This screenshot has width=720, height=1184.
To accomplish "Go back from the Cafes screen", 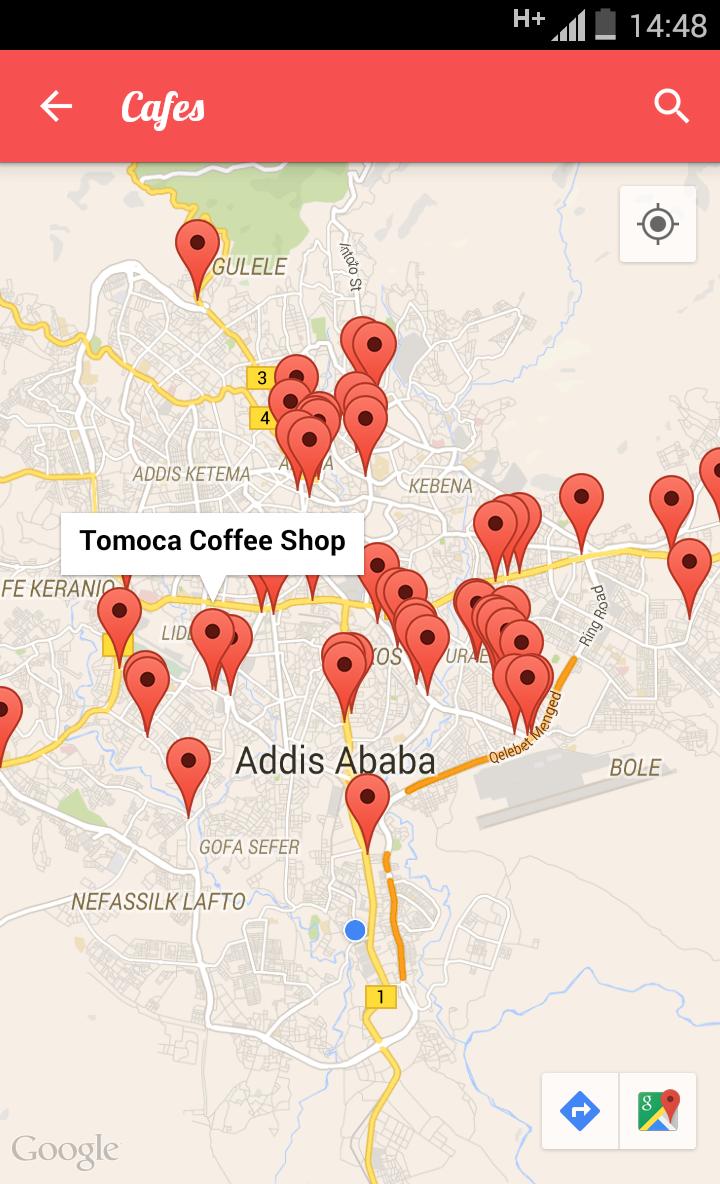I will point(56,107).
